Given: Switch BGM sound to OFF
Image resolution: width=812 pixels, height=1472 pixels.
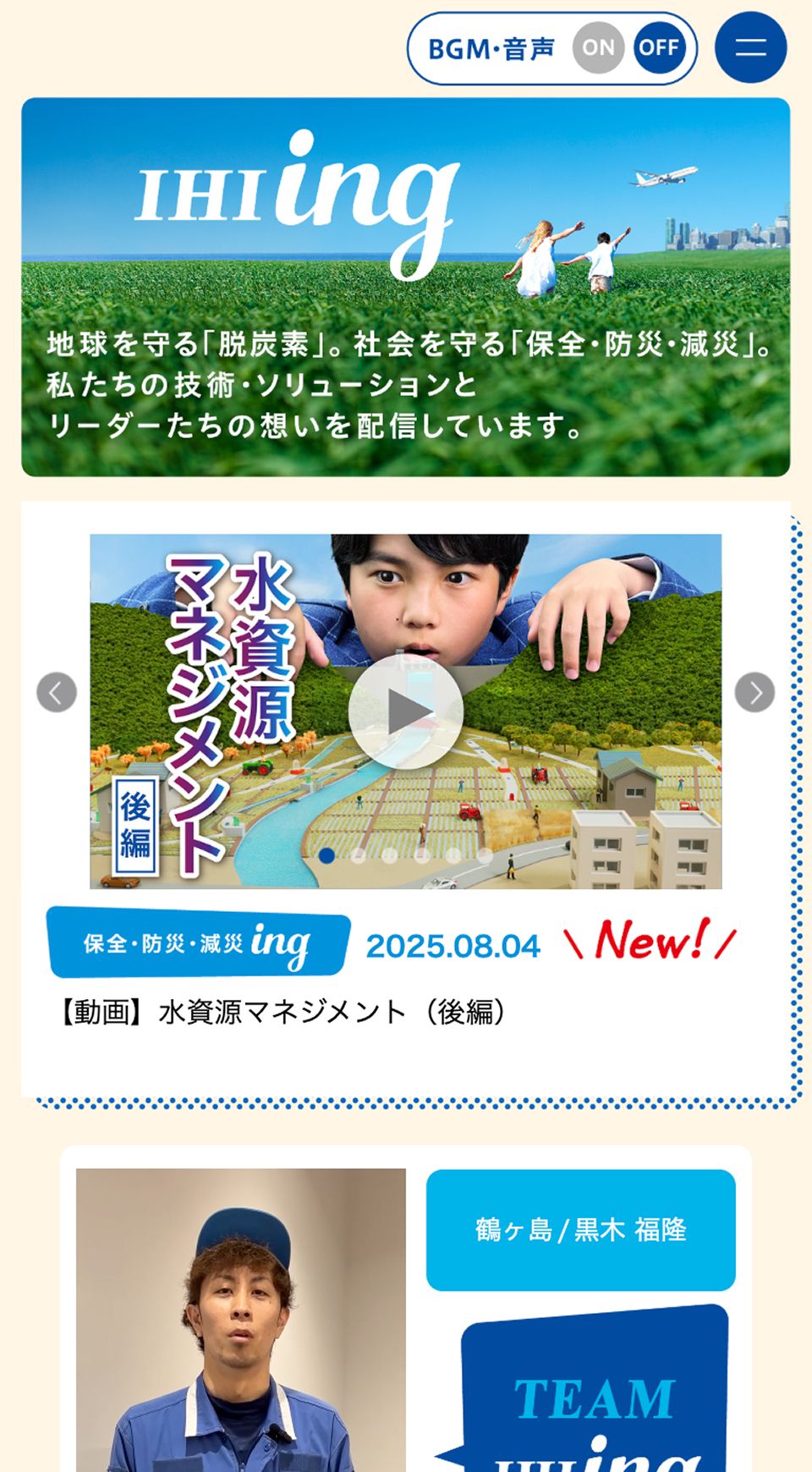Looking at the screenshot, I should [x=659, y=48].
